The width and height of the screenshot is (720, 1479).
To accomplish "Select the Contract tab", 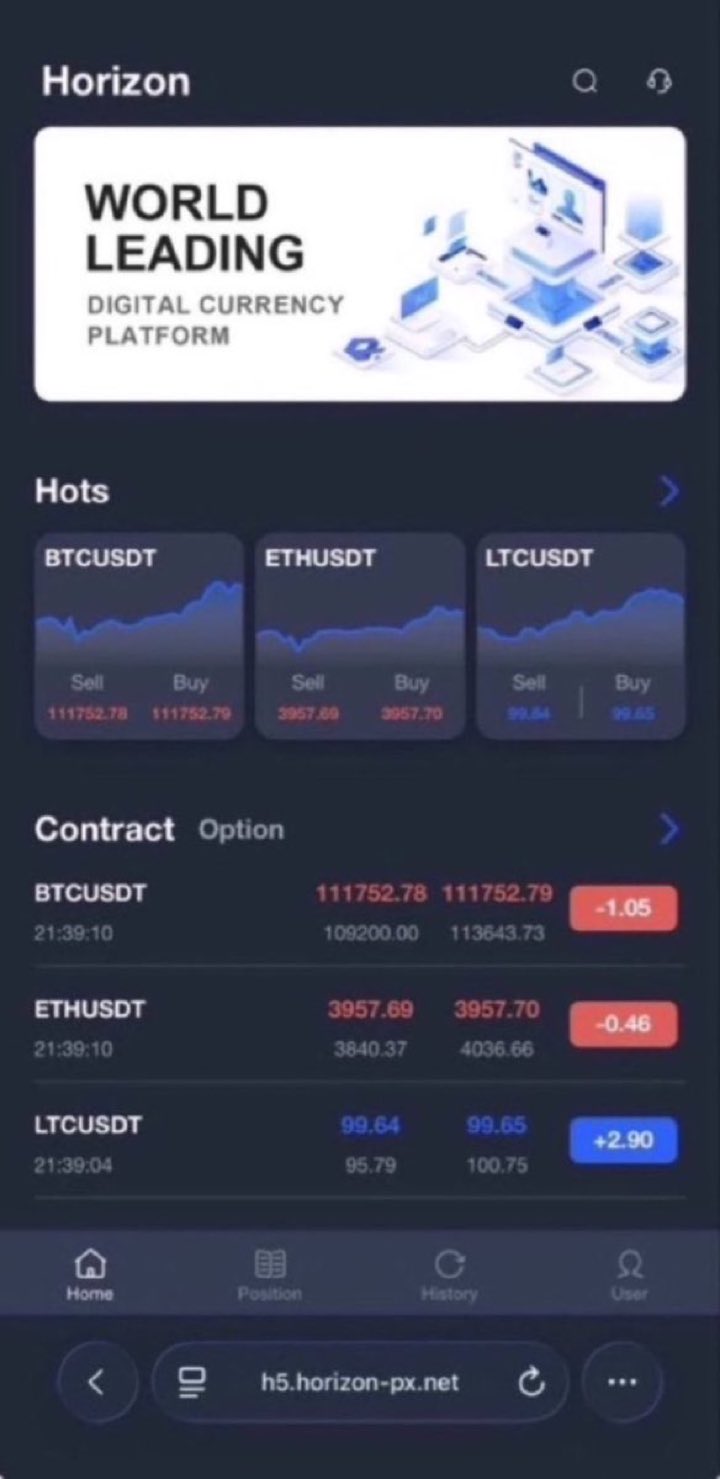I will click(104, 829).
